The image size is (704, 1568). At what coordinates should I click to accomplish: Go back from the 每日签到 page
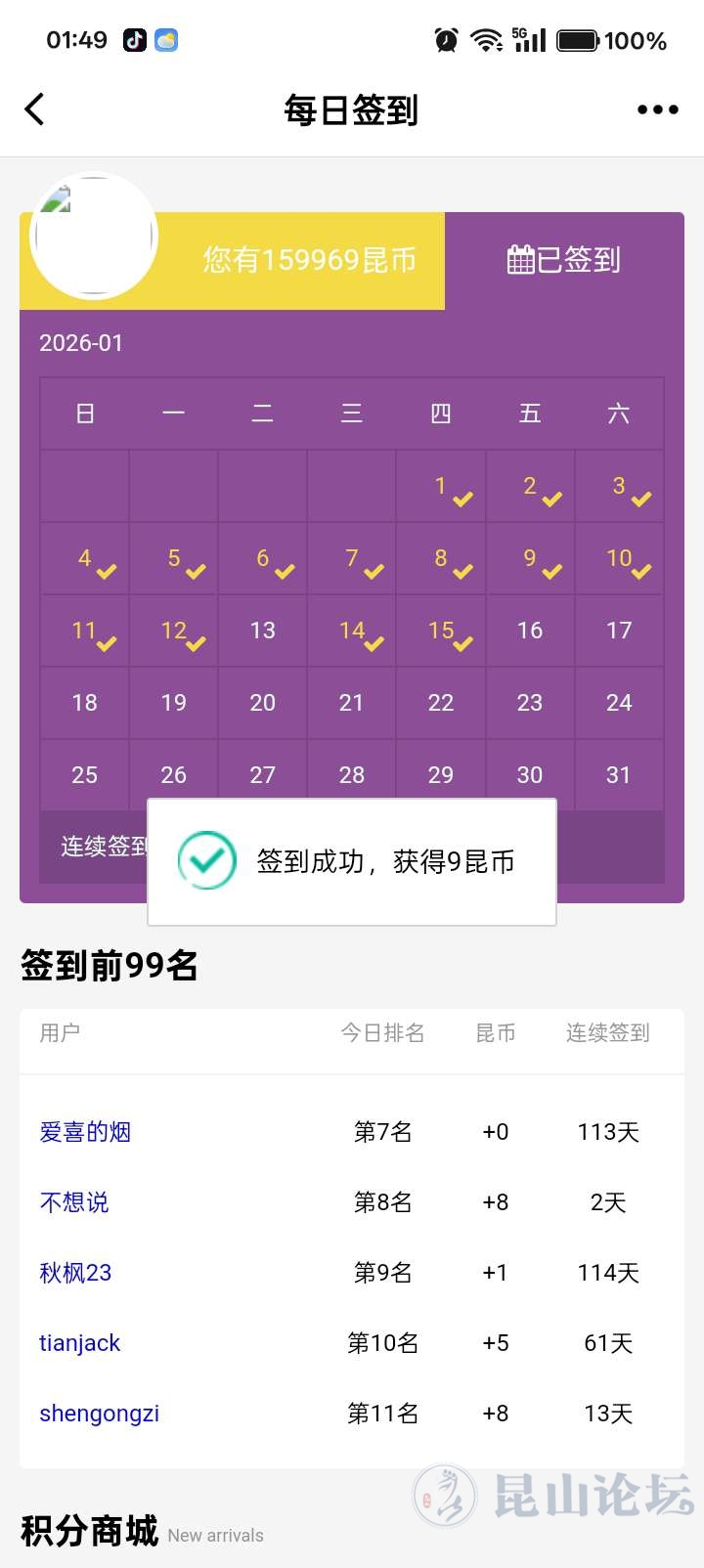click(35, 109)
